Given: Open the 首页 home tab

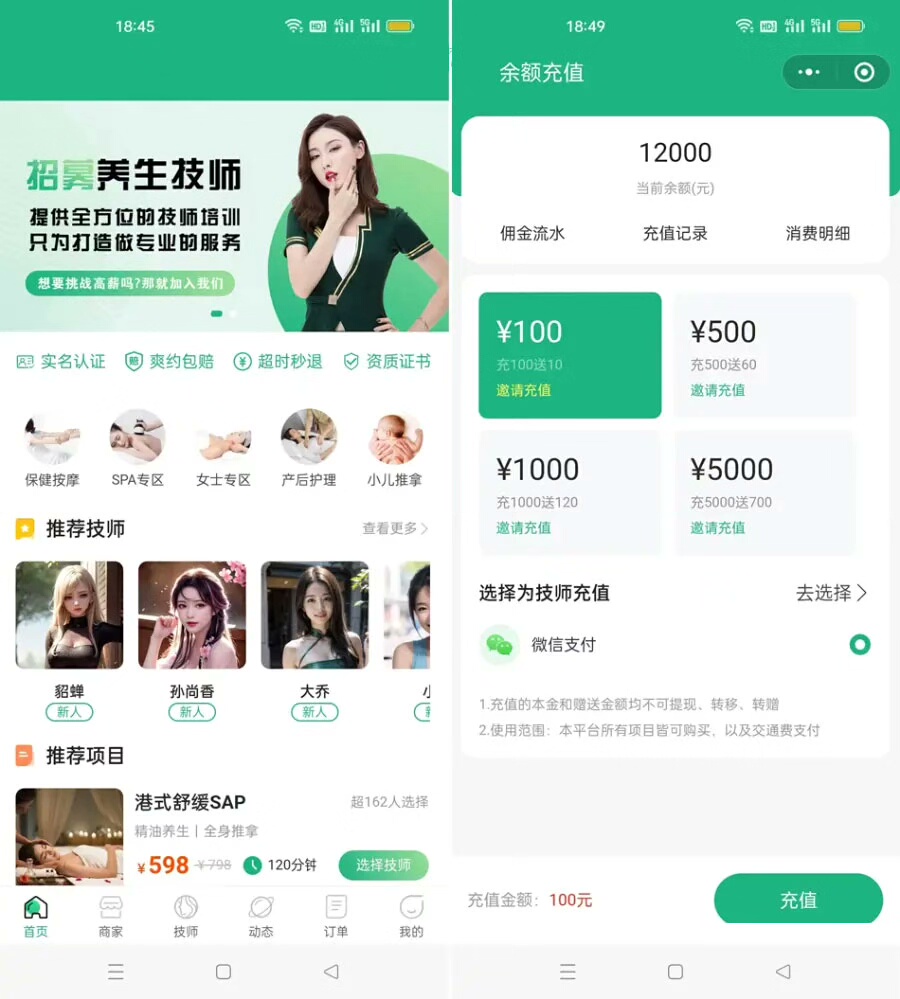Looking at the screenshot, I should click(35, 916).
